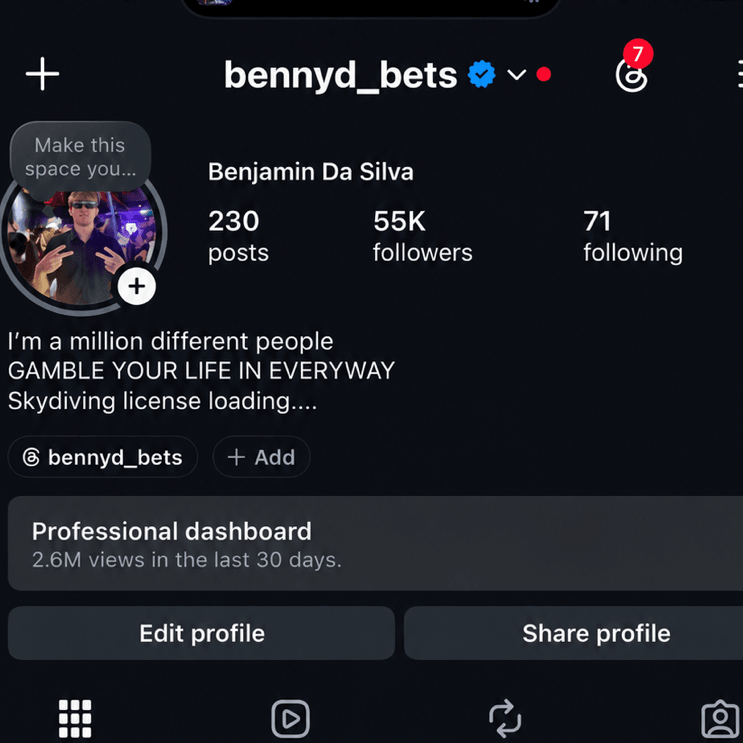
Task: Expand the bennyd_bets account switcher
Action: click(x=516, y=74)
